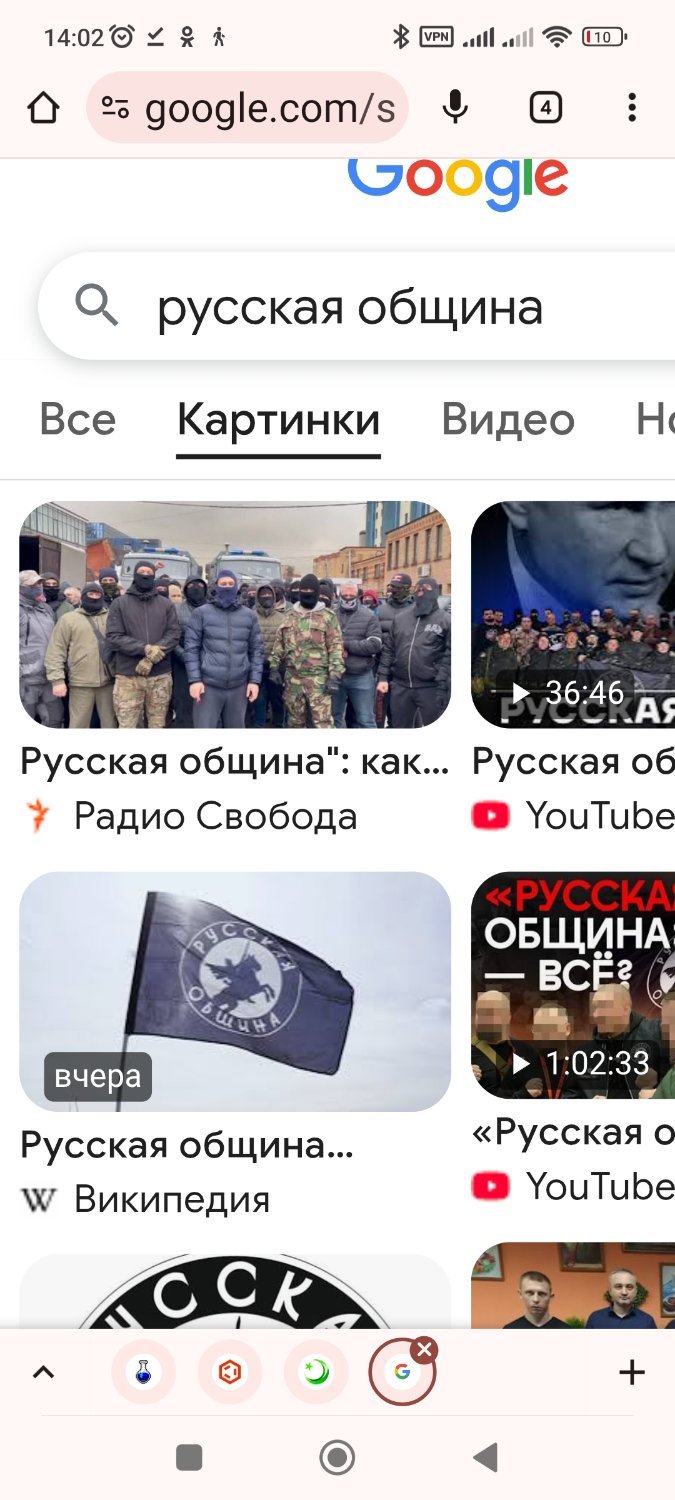Switch to the Все tab

tap(78, 420)
